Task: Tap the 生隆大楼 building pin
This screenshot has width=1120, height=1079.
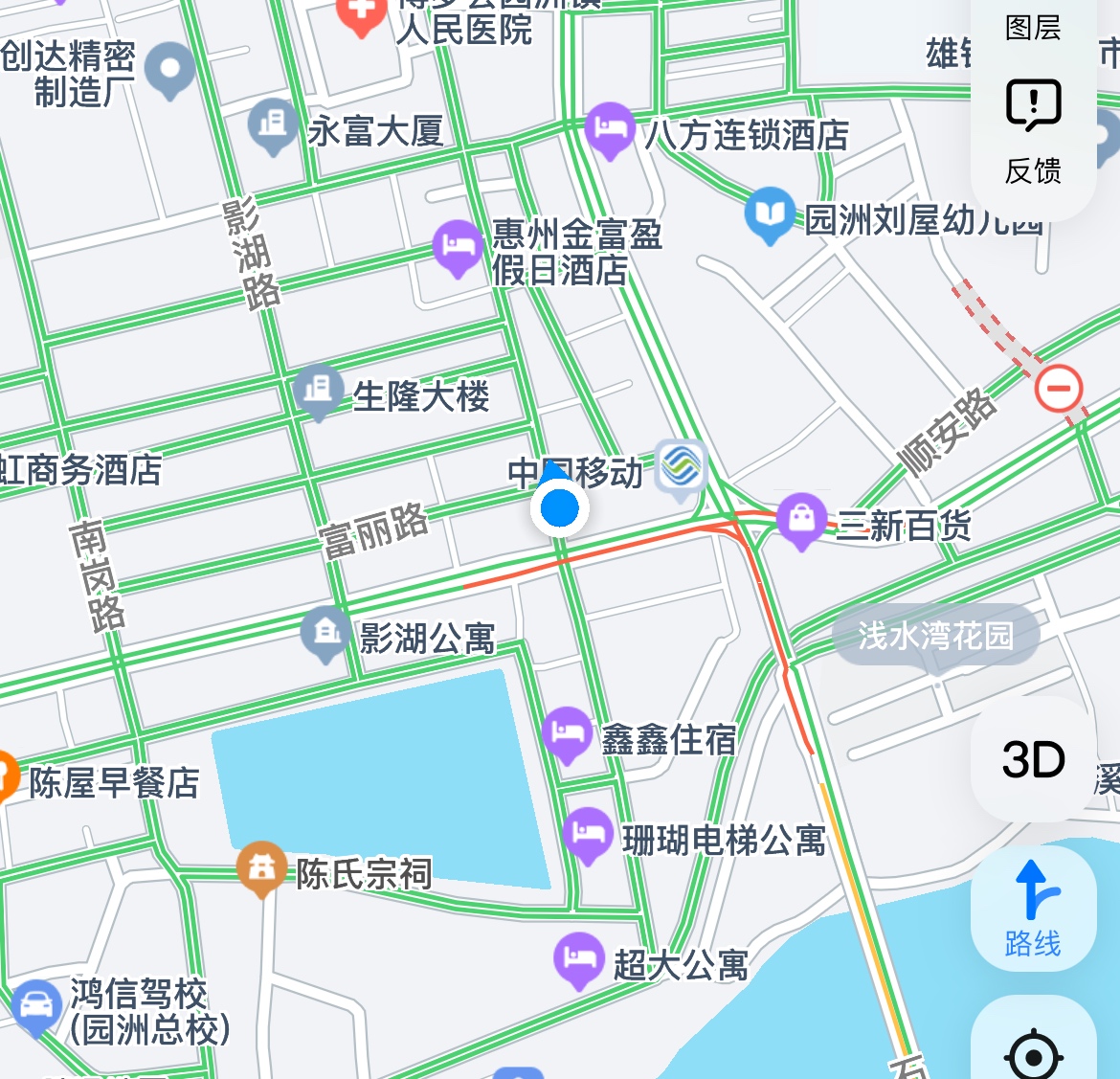Action: pyautogui.click(x=318, y=391)
